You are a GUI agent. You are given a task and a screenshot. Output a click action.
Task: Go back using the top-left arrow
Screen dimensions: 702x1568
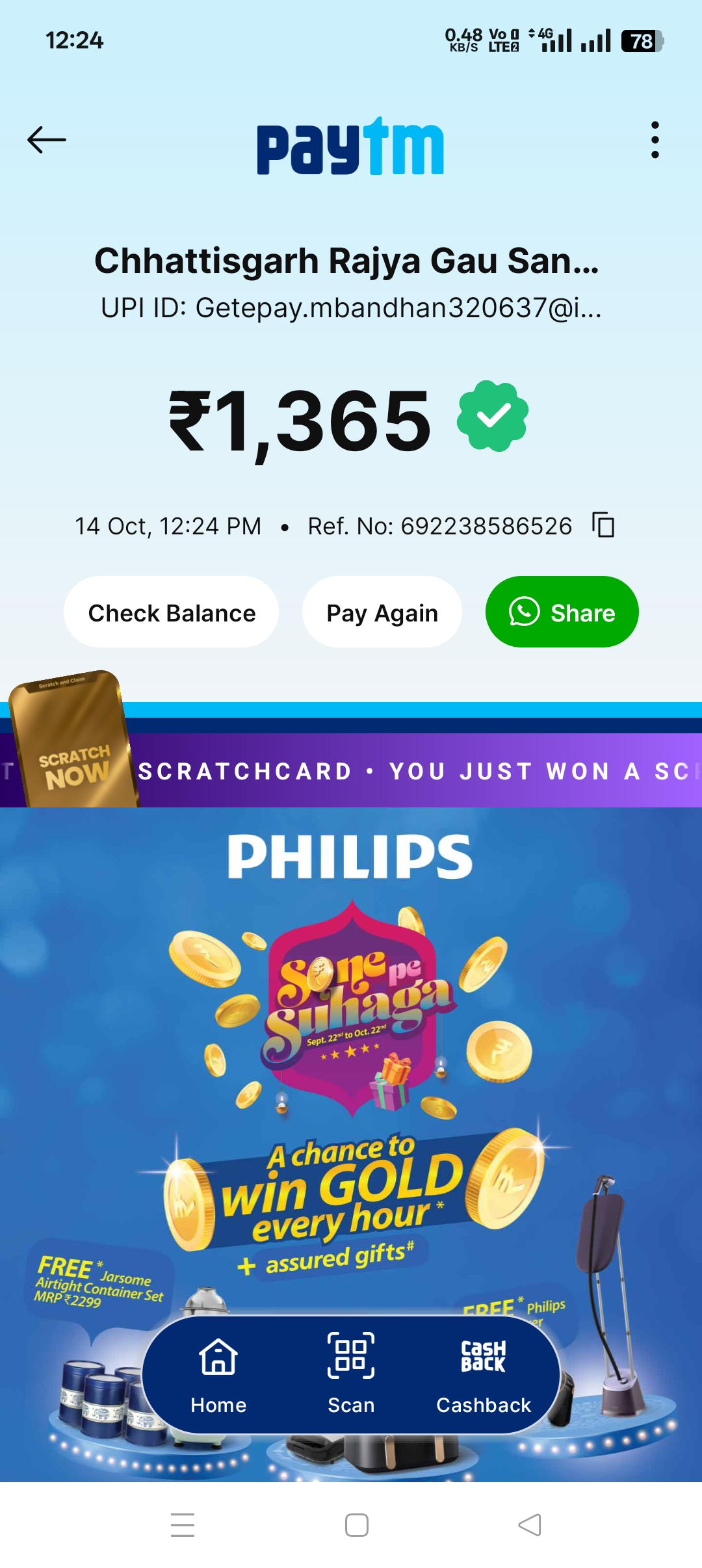(x=47, y=140)
